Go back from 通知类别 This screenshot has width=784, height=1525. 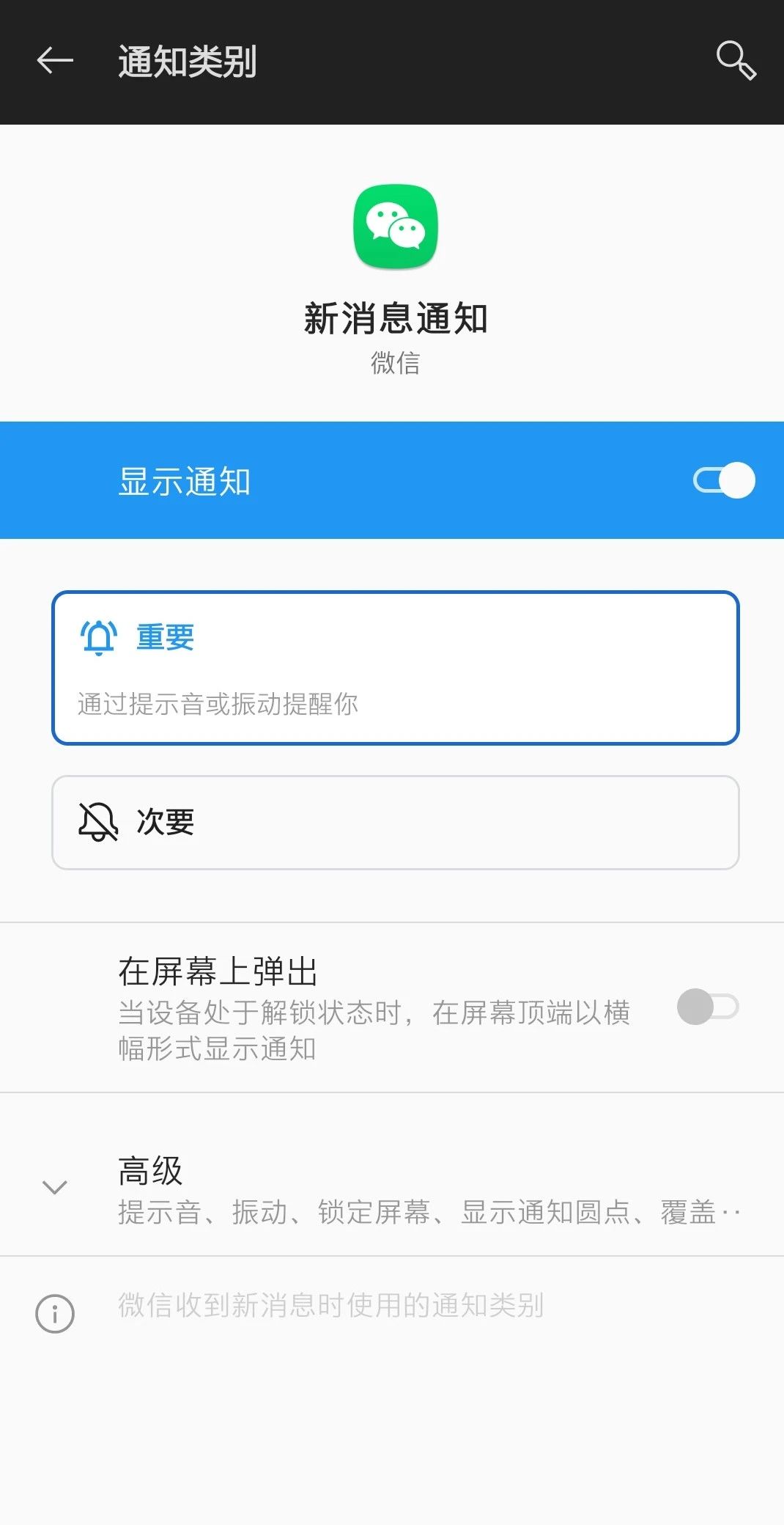coord(55,61)
